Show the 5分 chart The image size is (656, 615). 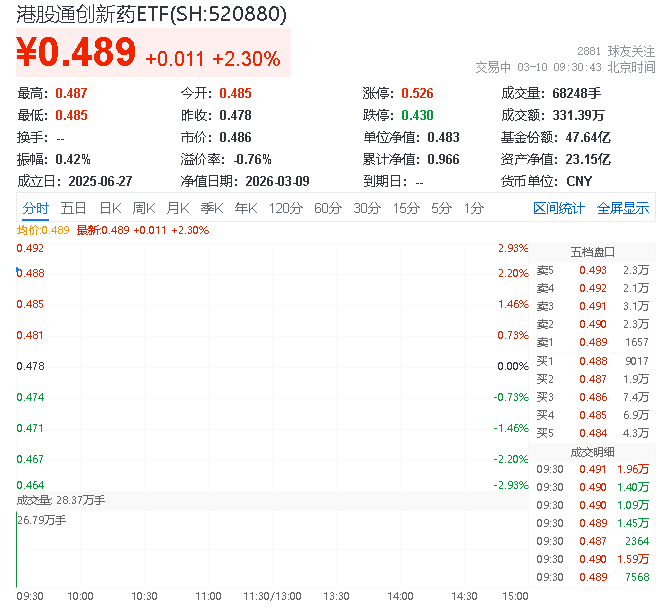441,208
